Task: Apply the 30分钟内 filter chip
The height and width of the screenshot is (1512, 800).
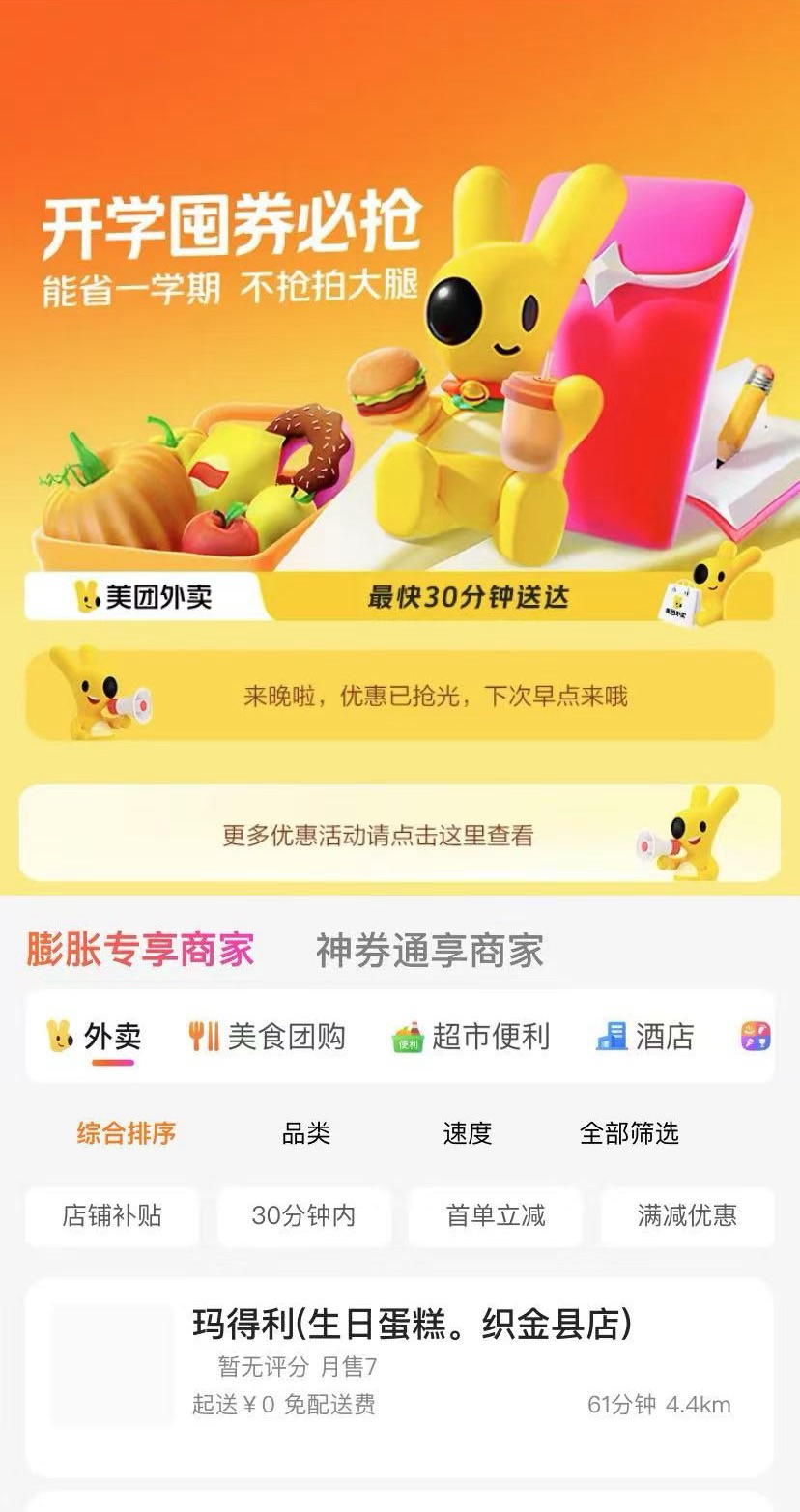Action: pyautogui.click(x=304, y=1215)
